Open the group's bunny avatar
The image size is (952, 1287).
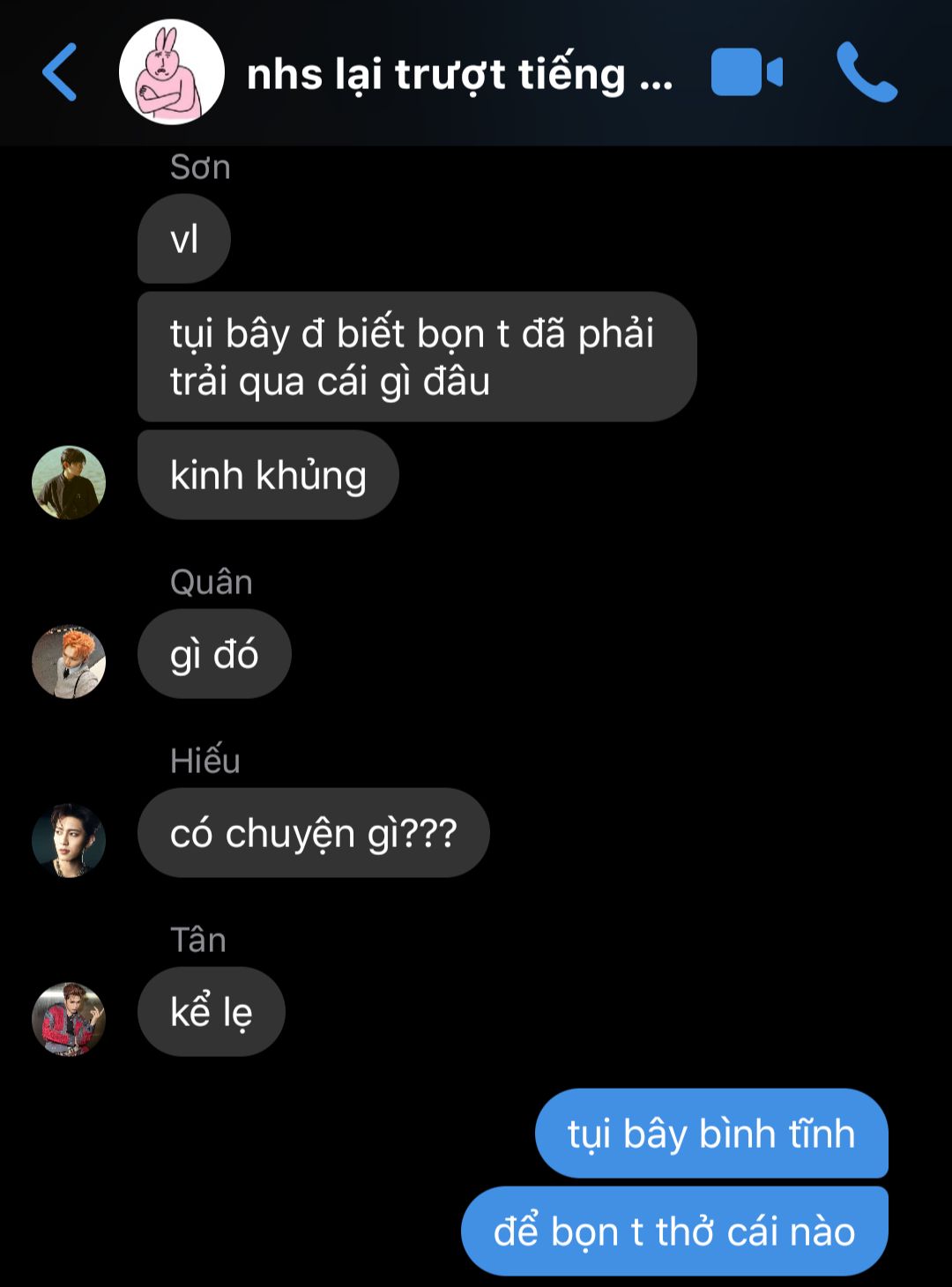coord(171,72)
